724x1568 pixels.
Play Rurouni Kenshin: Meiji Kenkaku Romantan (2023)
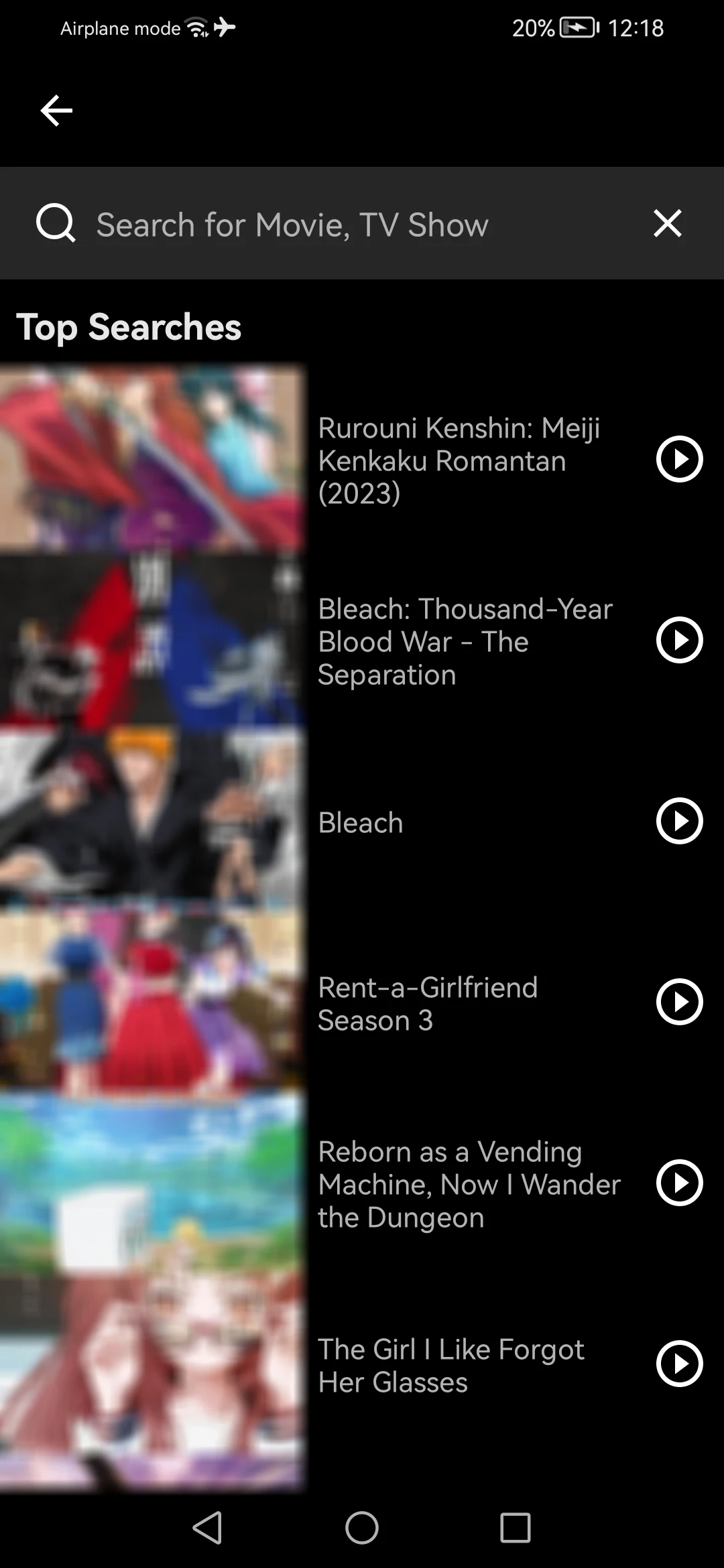(678, 460)
